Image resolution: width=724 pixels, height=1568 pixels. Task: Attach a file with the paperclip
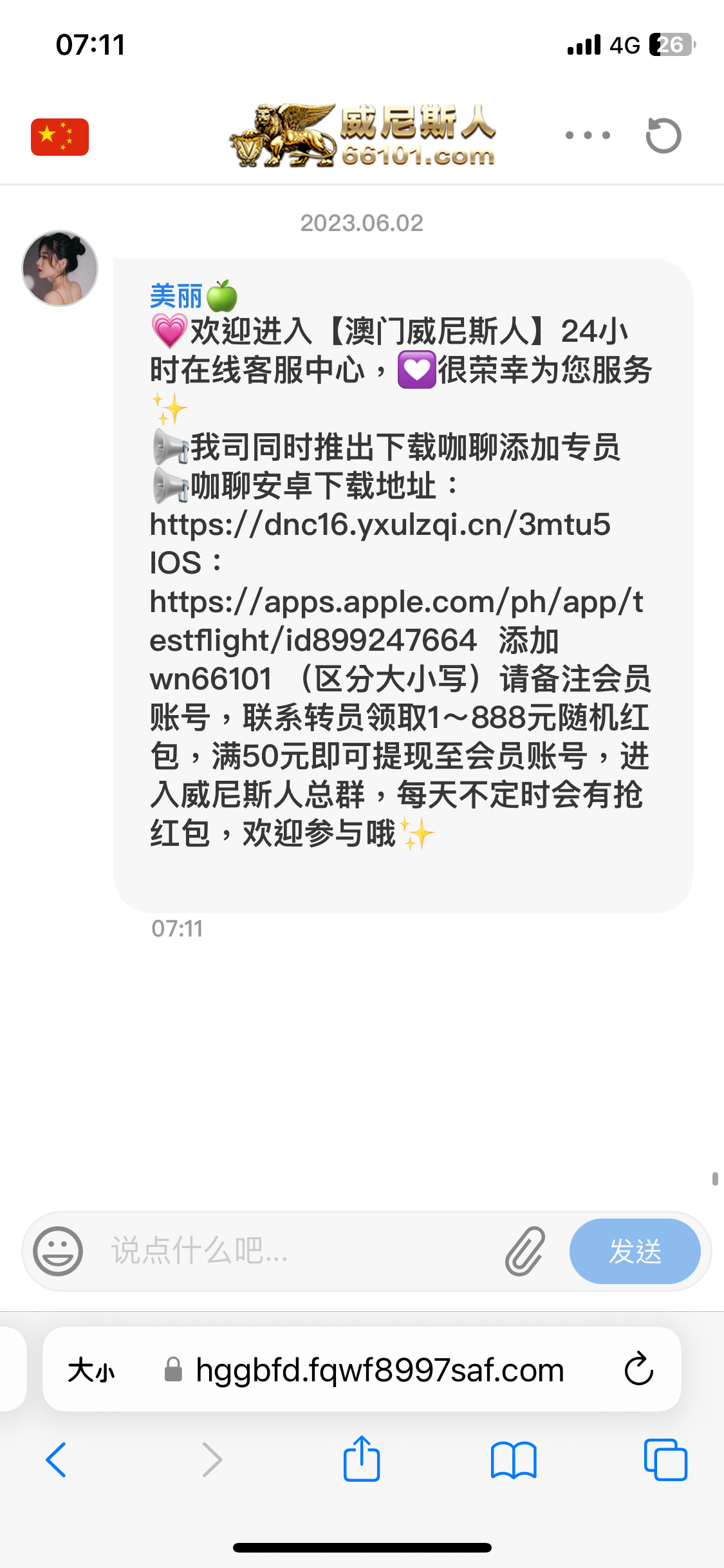(x=525, y=1251)
